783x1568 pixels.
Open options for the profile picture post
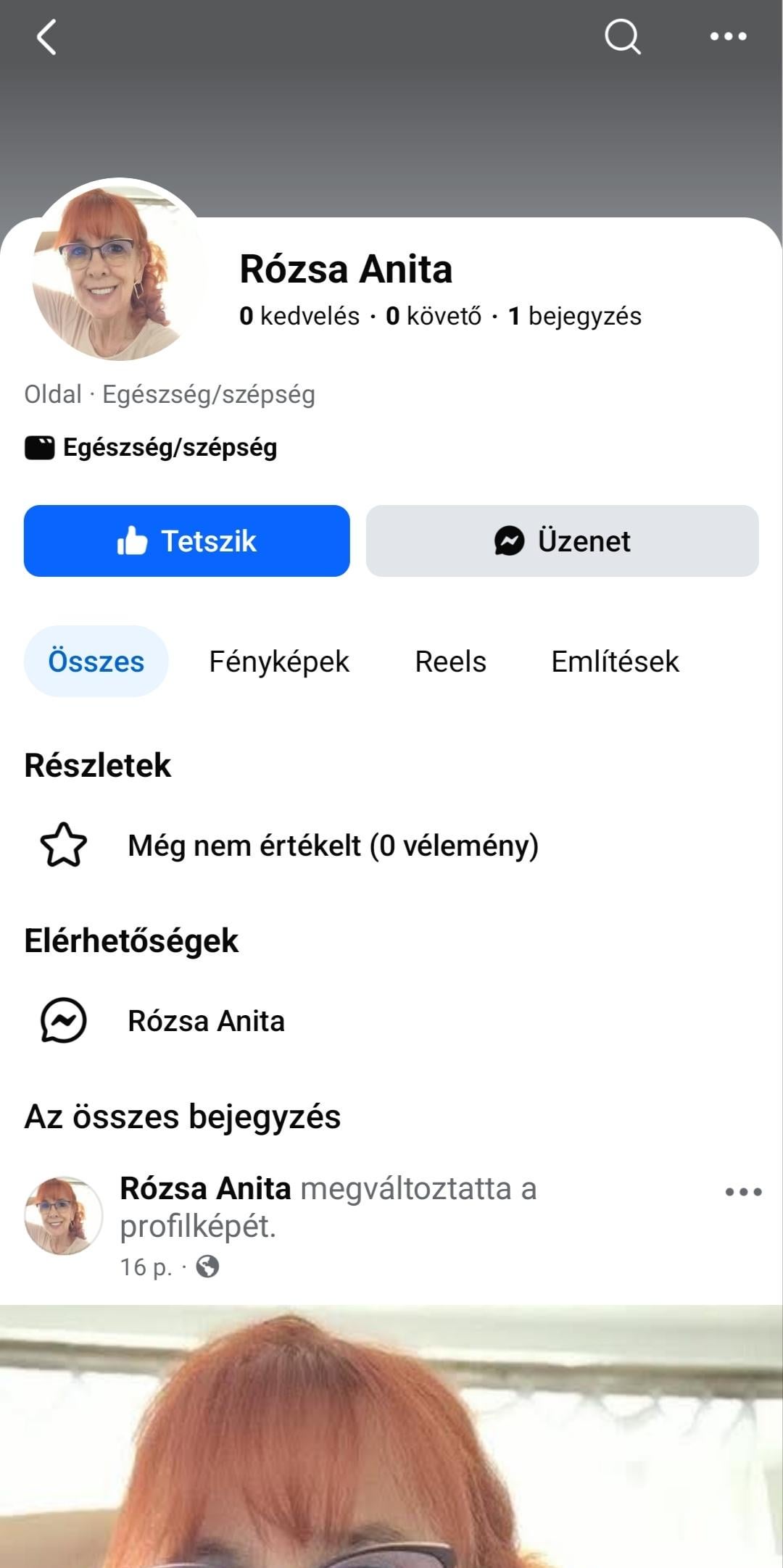pos(743,1192)
